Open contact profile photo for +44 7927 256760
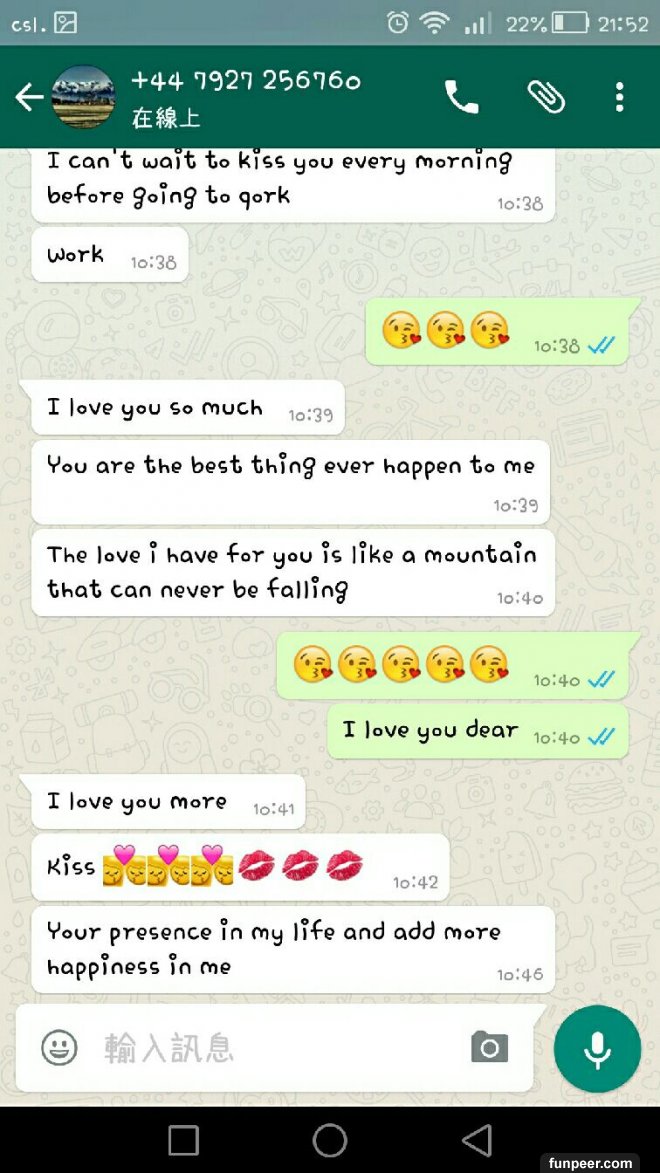This screenshot has height=1173, width=660. pyautogui.click(x=83, y=97)
